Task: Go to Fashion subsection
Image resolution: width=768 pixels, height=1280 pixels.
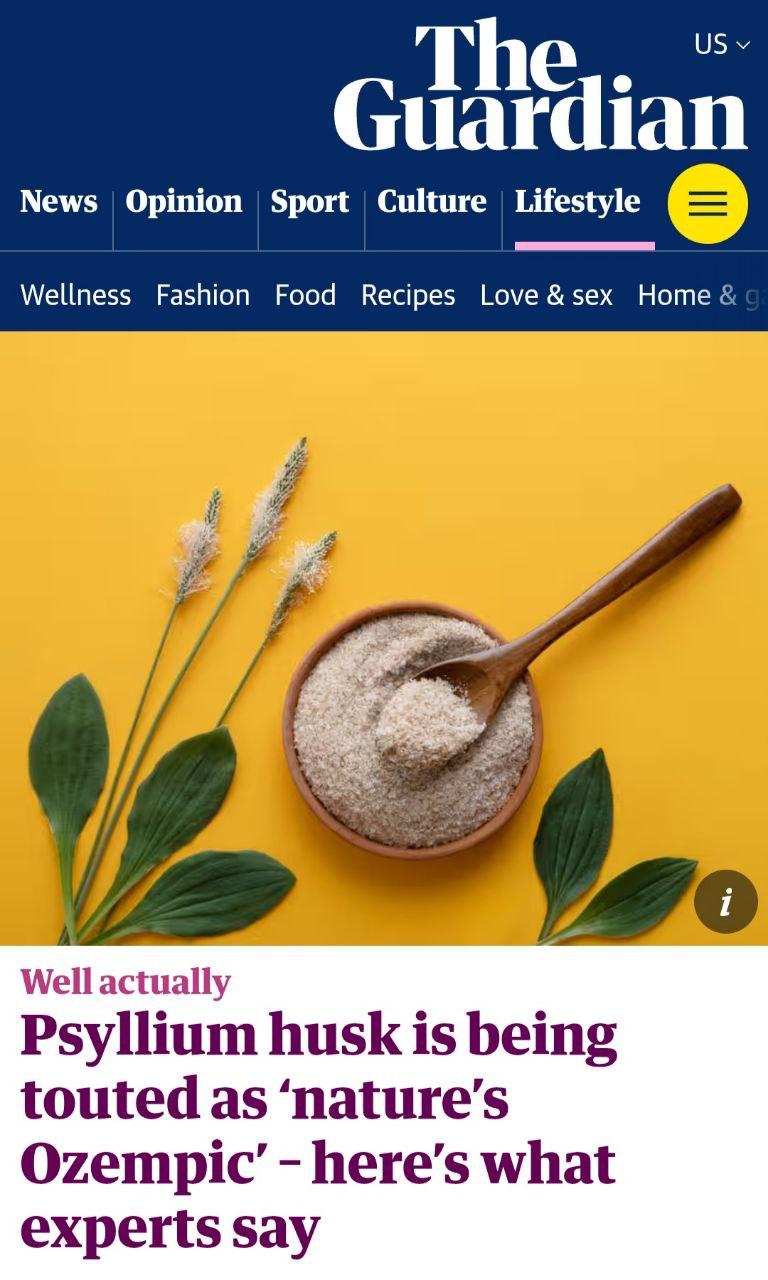Action: (203, 295)
